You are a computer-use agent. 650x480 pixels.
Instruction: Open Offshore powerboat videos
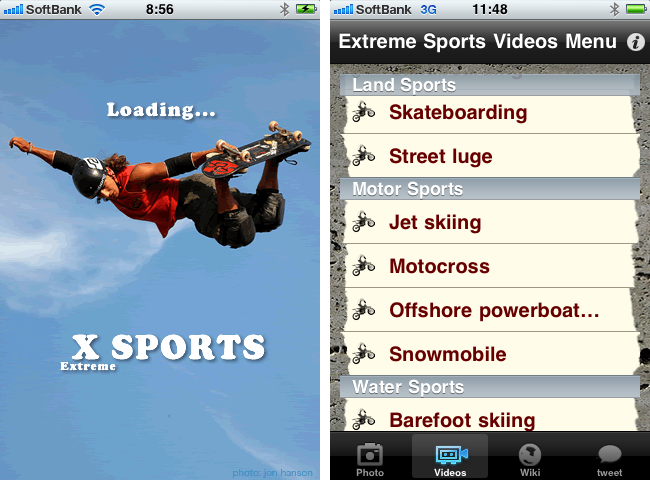490,310
